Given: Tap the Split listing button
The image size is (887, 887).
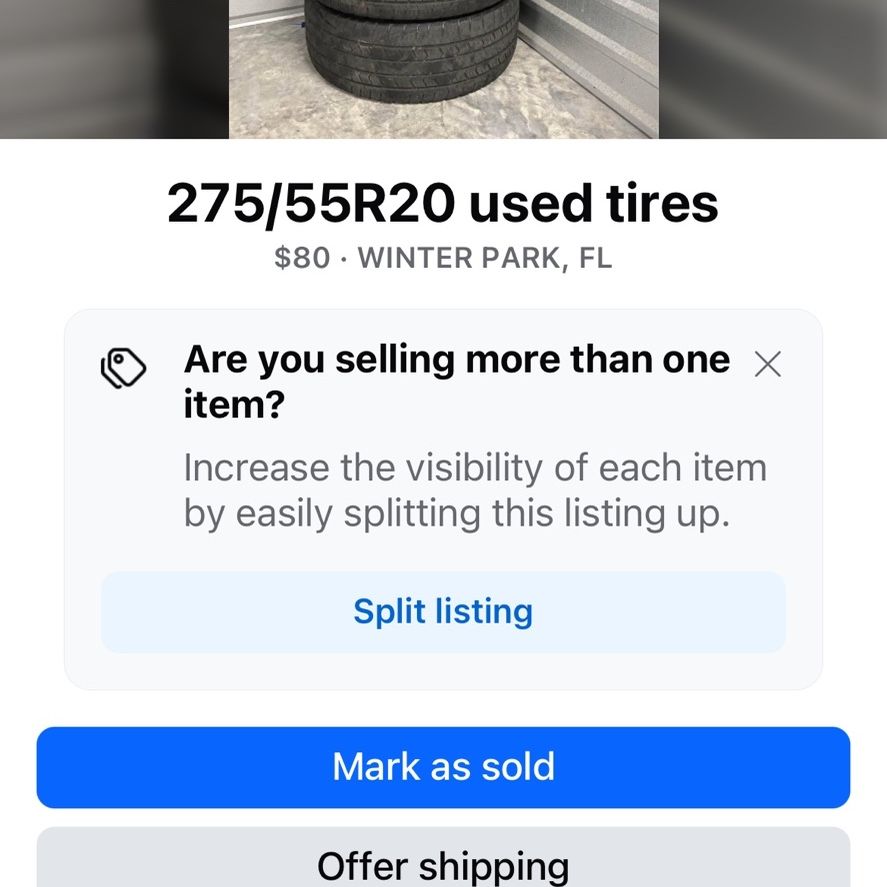Looking at the screenshot, I should click(x=443, y=612).
